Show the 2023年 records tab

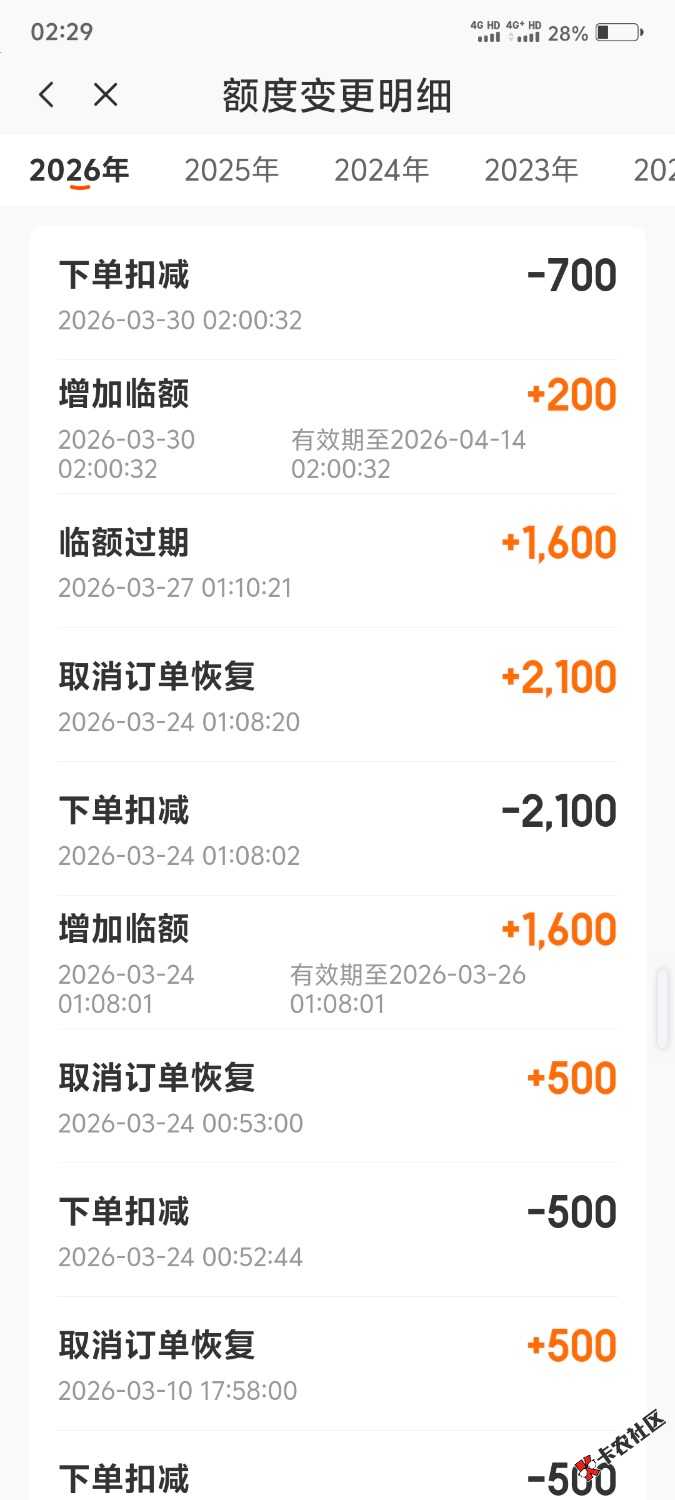[x=531, y=170]
